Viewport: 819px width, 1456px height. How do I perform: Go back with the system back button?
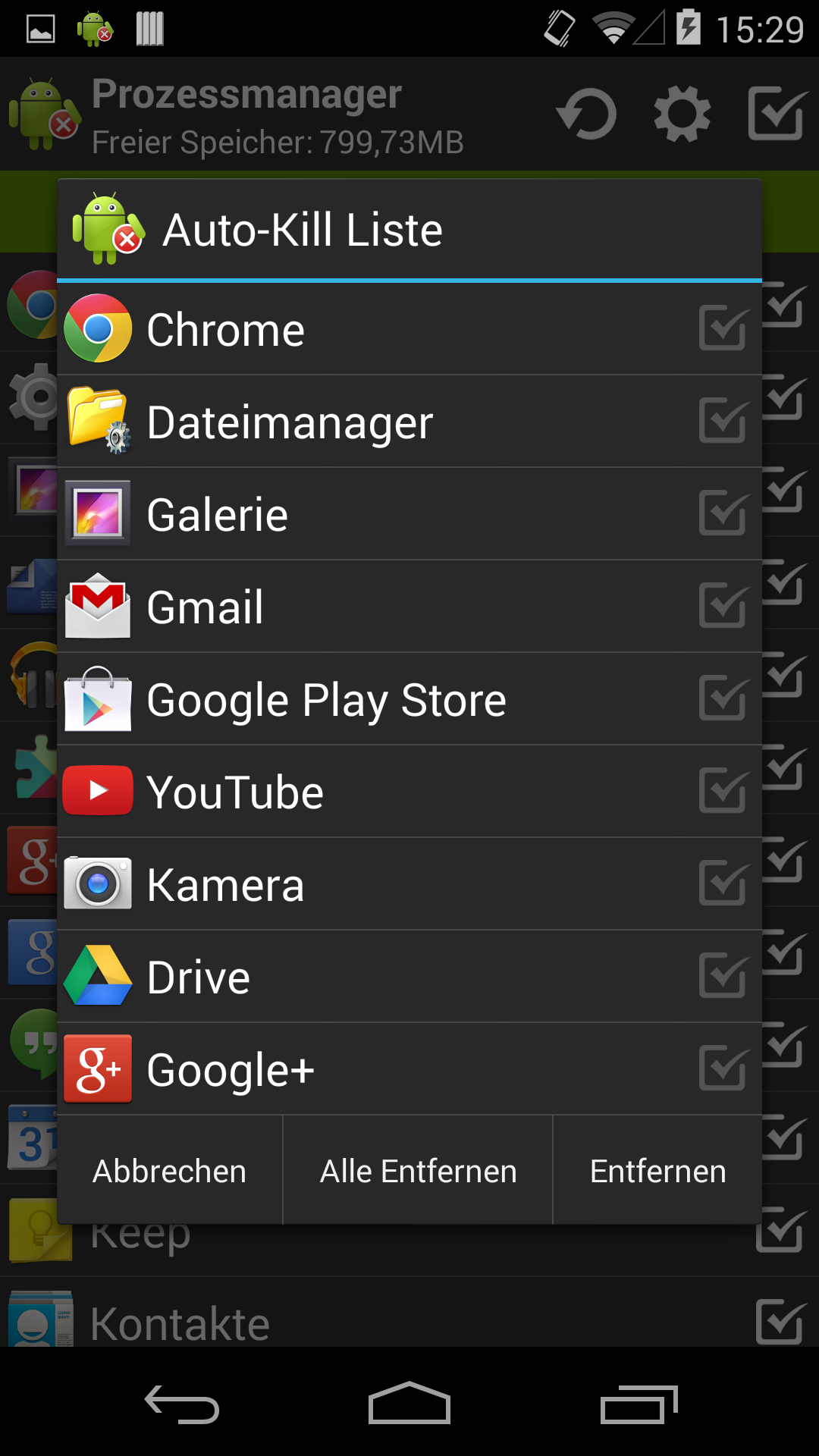182,1404
